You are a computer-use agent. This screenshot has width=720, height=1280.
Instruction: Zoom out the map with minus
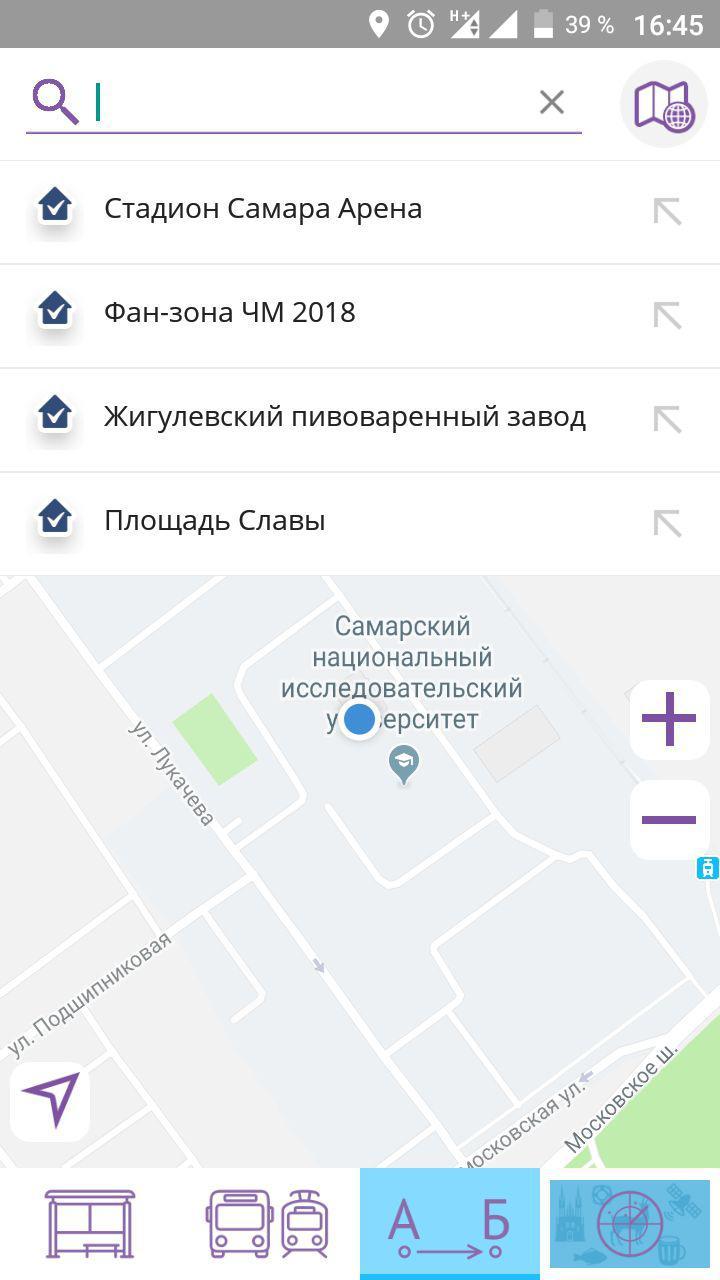point(669,820)
